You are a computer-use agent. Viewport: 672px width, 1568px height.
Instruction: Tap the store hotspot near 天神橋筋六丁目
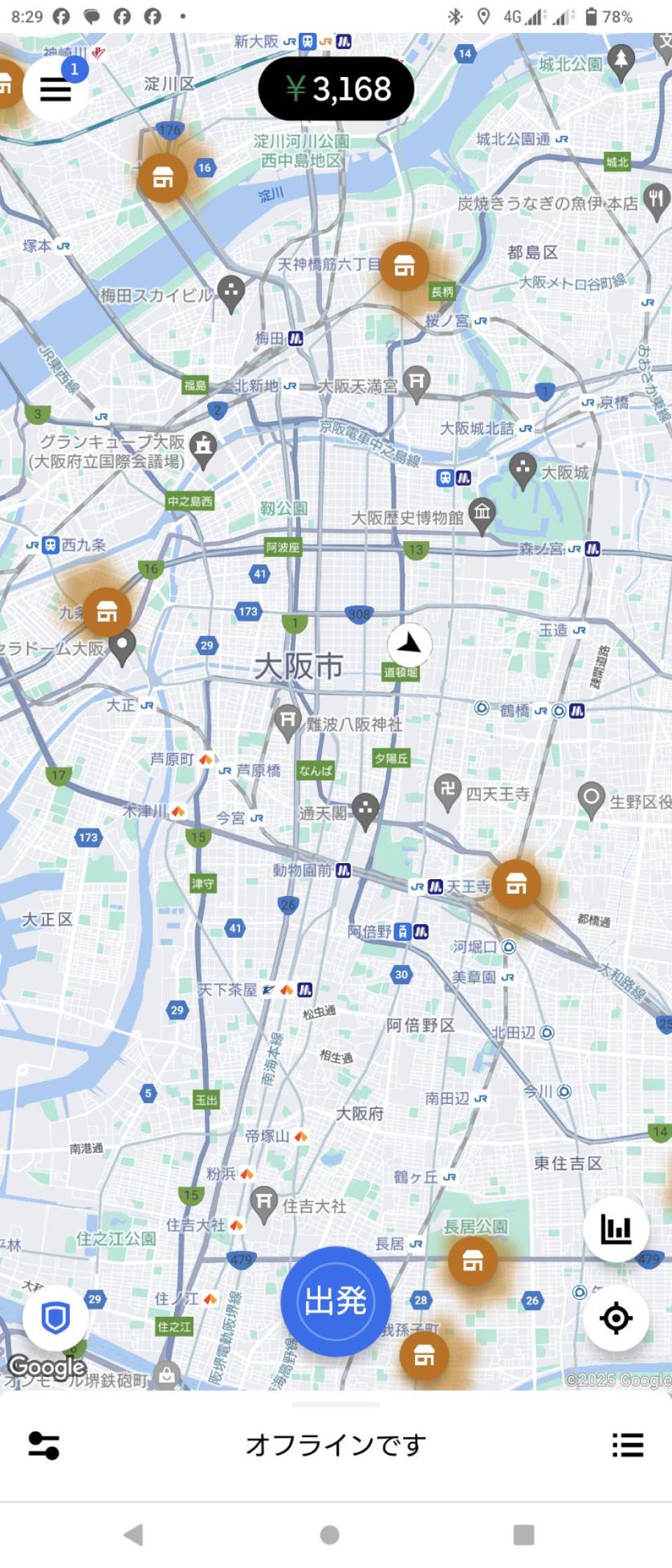pyautogui.click(x=404, y=266)
